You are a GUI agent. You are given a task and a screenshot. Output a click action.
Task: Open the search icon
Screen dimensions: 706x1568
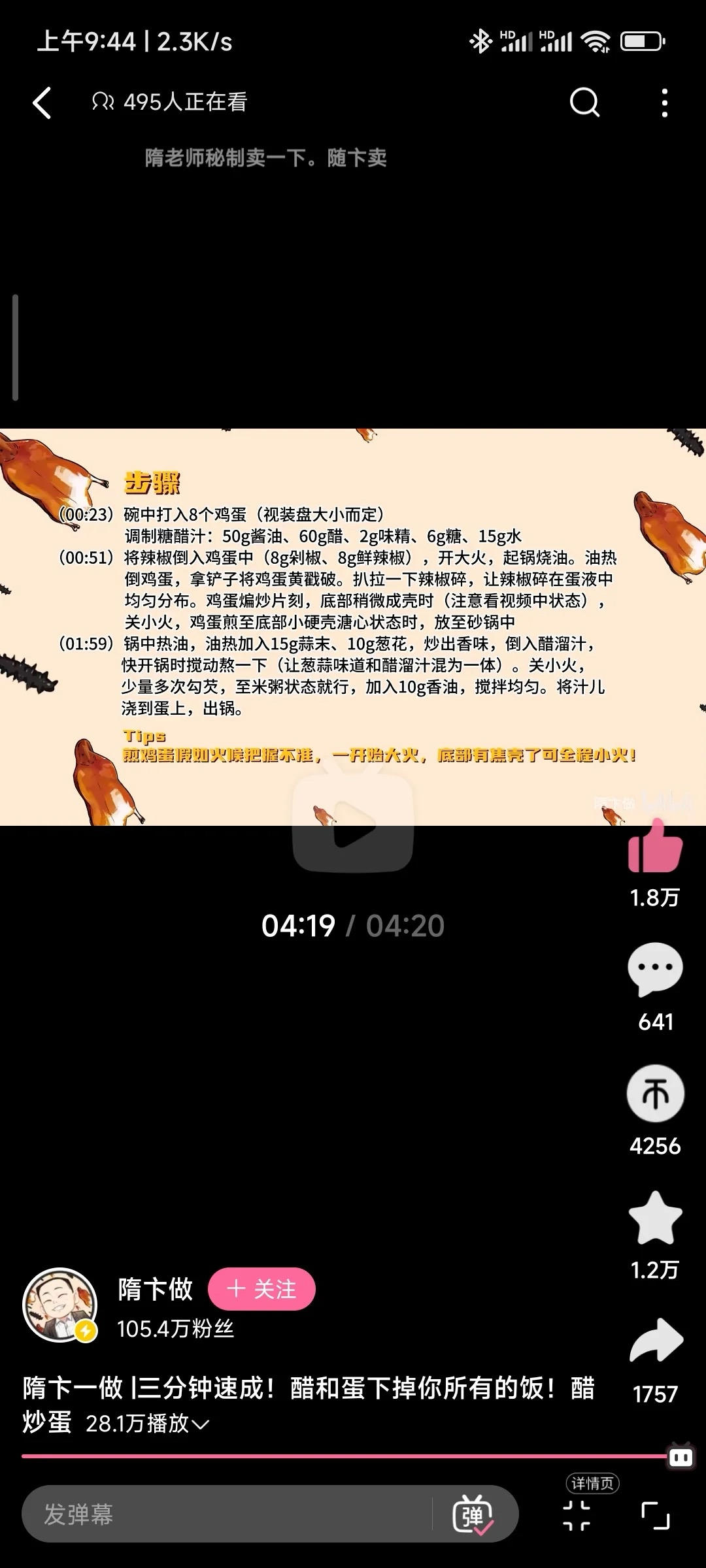pyautogui.click(x=584, y=103)
